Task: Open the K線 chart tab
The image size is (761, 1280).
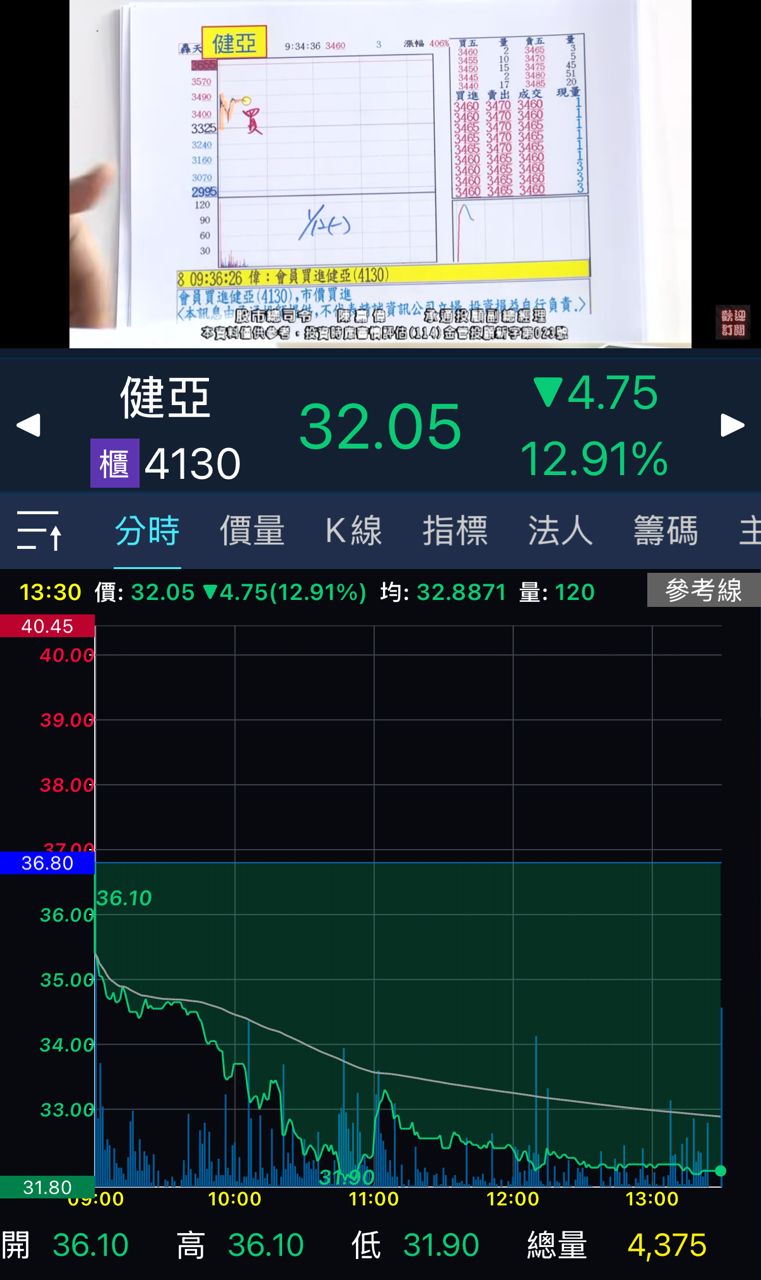Action: [354, 530]
